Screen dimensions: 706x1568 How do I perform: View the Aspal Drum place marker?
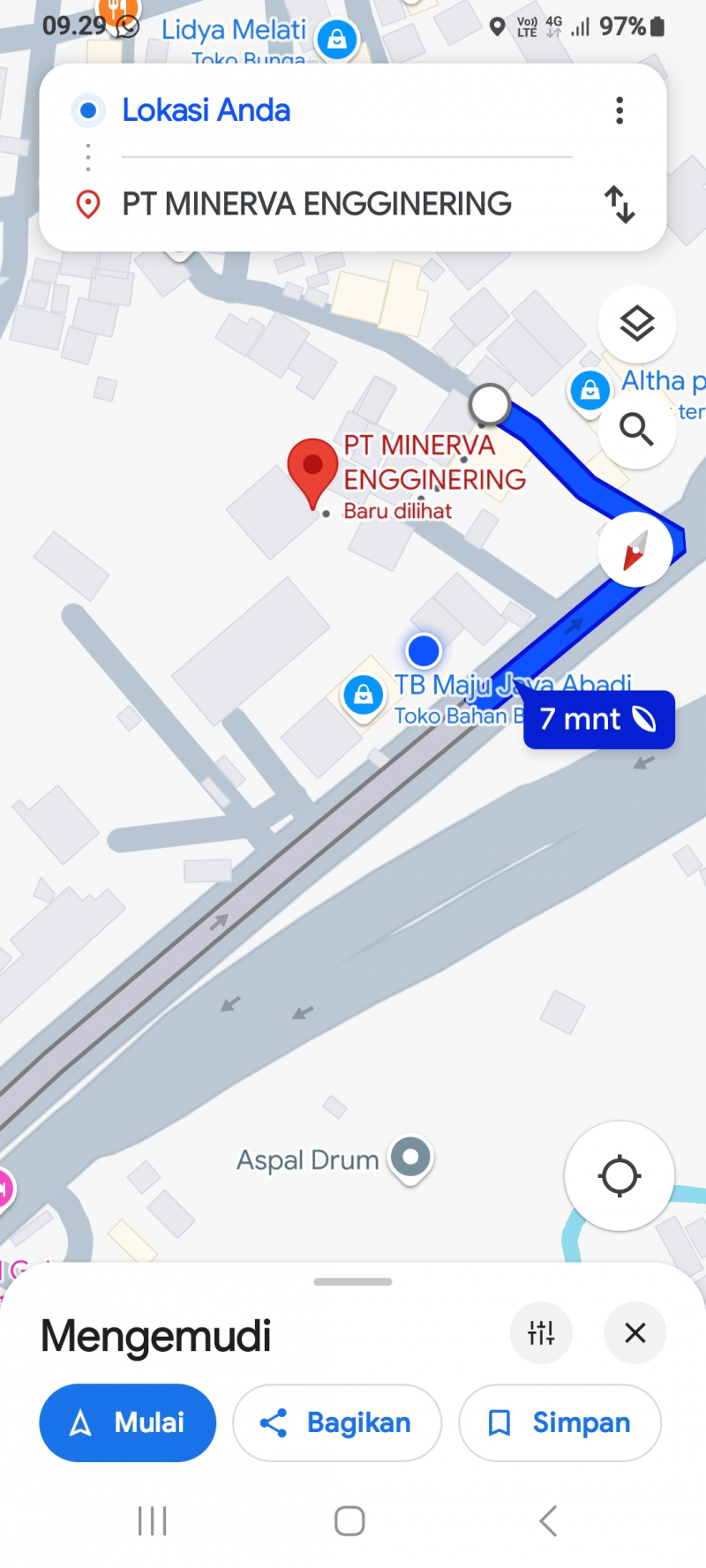click(x=410, y=1157)
